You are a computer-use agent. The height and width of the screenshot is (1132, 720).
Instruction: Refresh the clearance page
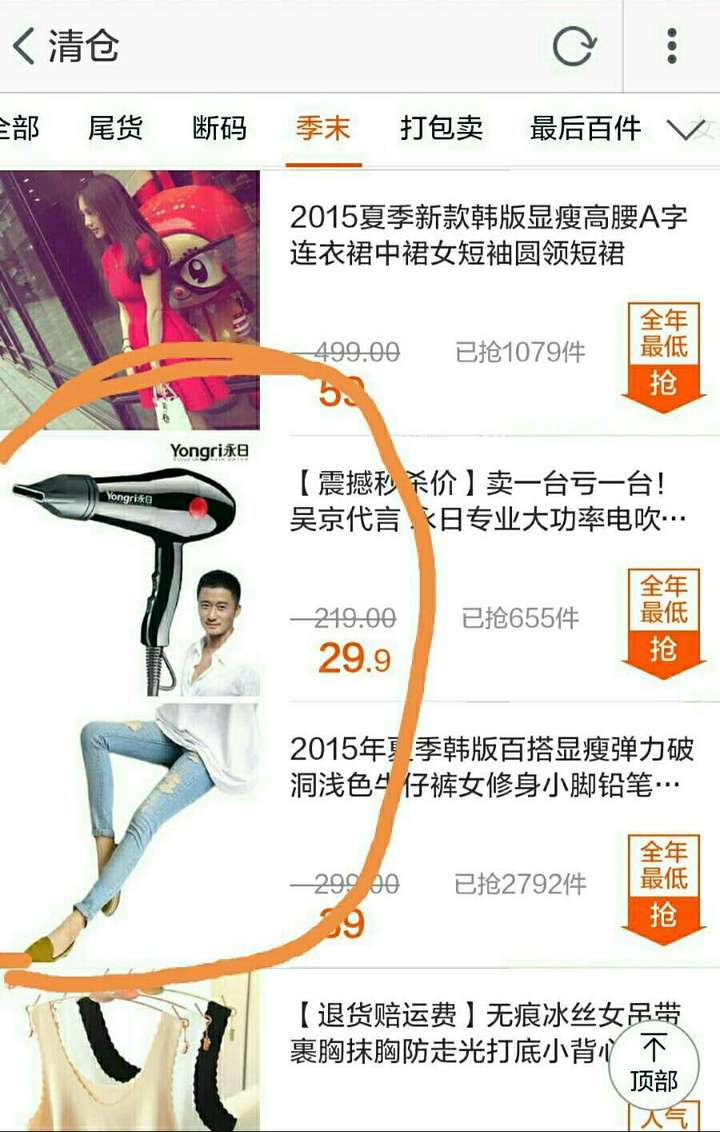tap(574, 46)
